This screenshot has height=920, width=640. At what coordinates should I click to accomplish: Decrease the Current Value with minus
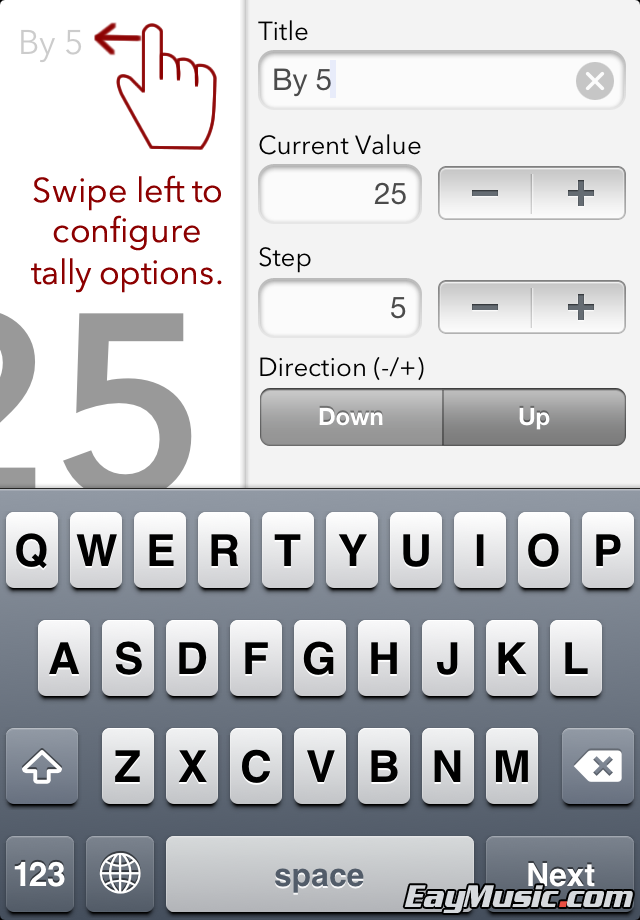click(x=485, y=193)
